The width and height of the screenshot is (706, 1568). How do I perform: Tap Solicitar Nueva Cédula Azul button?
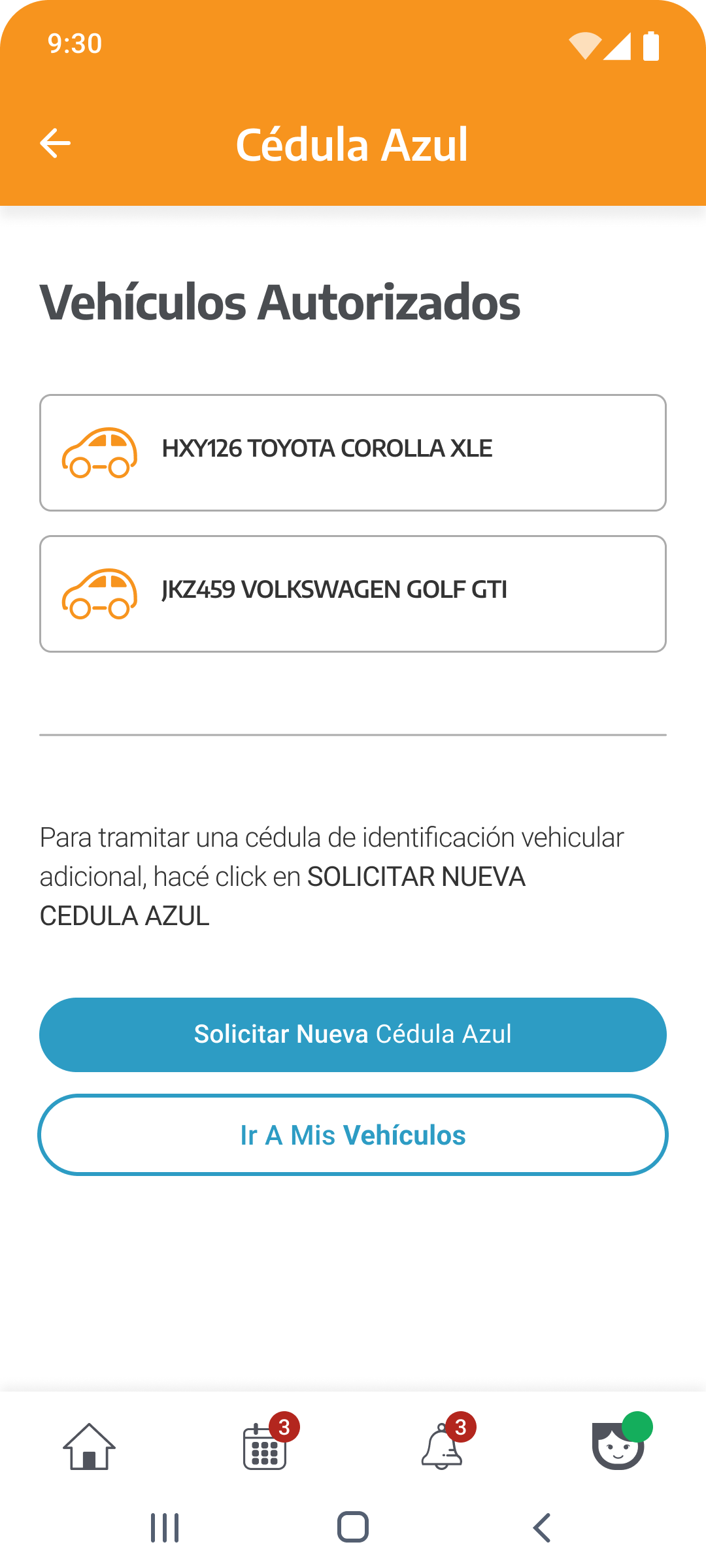353,1034
